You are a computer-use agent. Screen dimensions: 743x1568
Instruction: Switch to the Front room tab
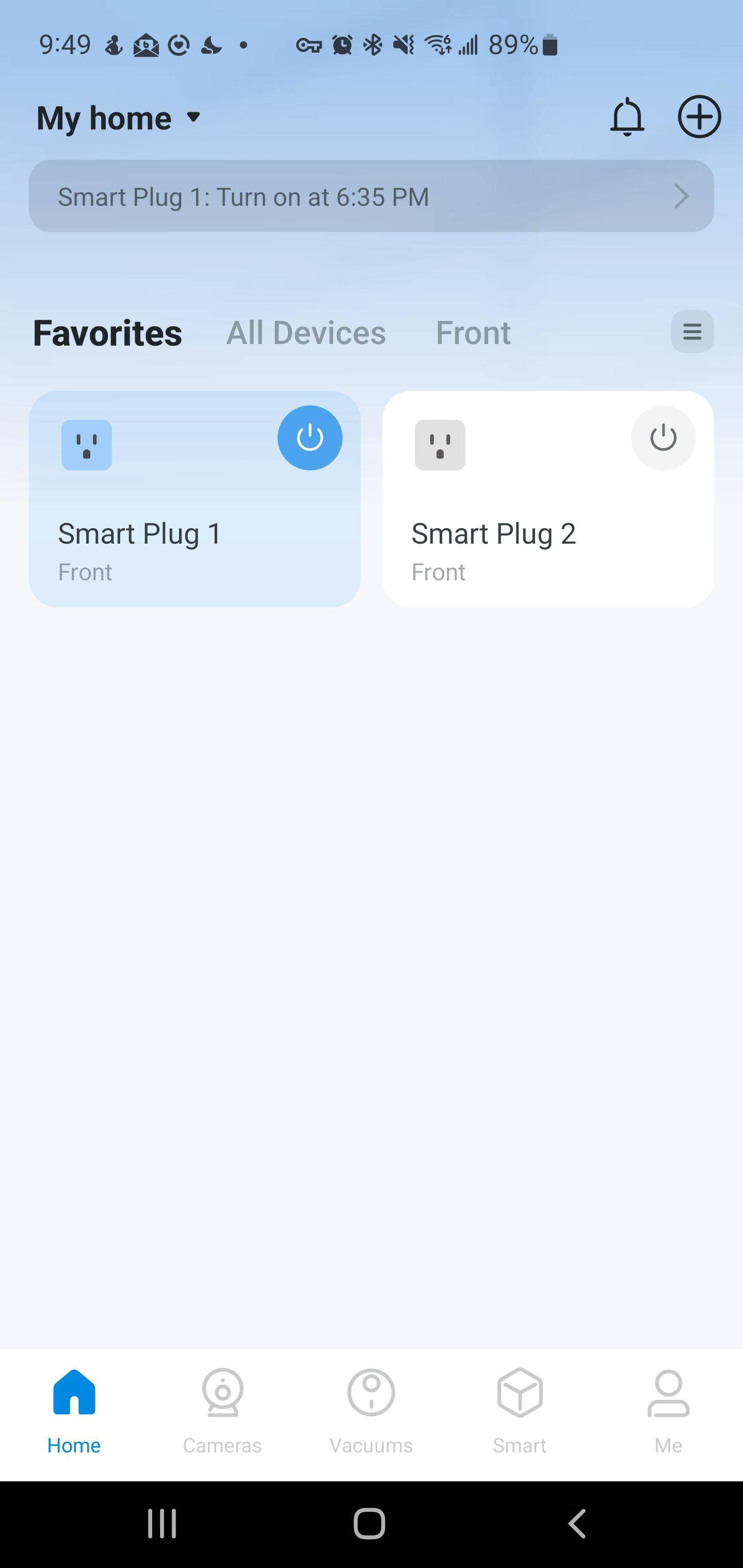(x=473, y=333)
